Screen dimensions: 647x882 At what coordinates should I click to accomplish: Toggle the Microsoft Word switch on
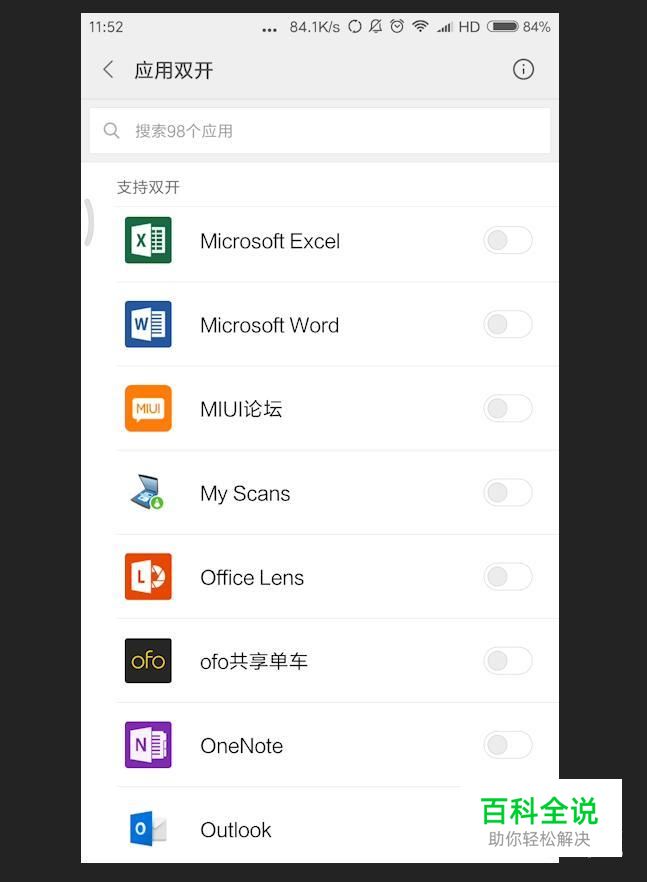[x=507, y=325]
